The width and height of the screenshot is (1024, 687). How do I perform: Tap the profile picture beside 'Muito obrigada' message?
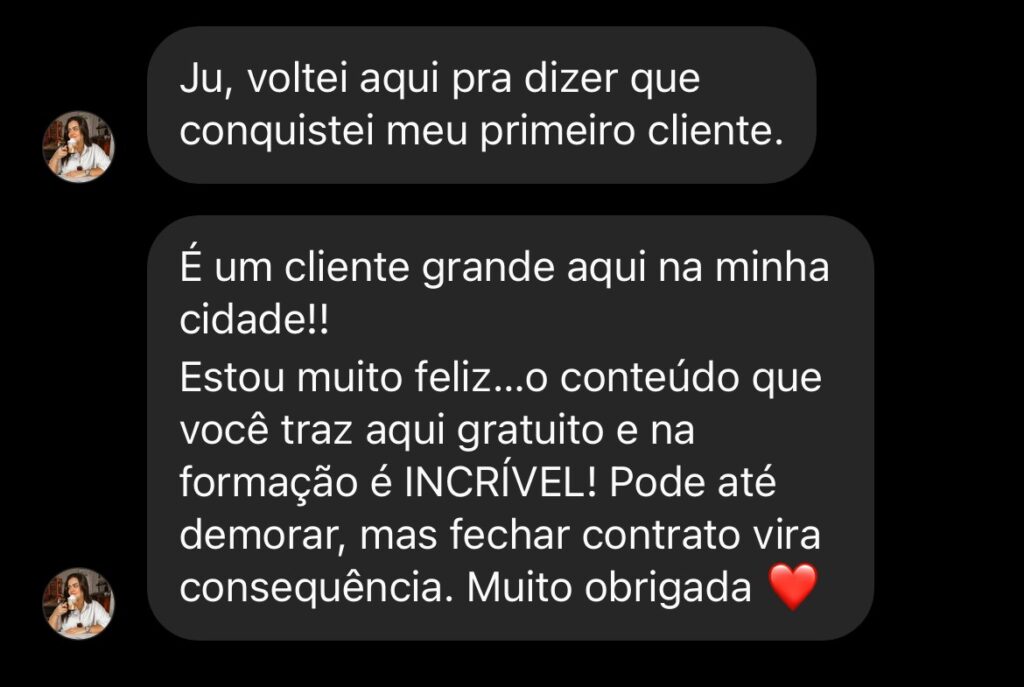pyautogui.click(x=78, y=604)
